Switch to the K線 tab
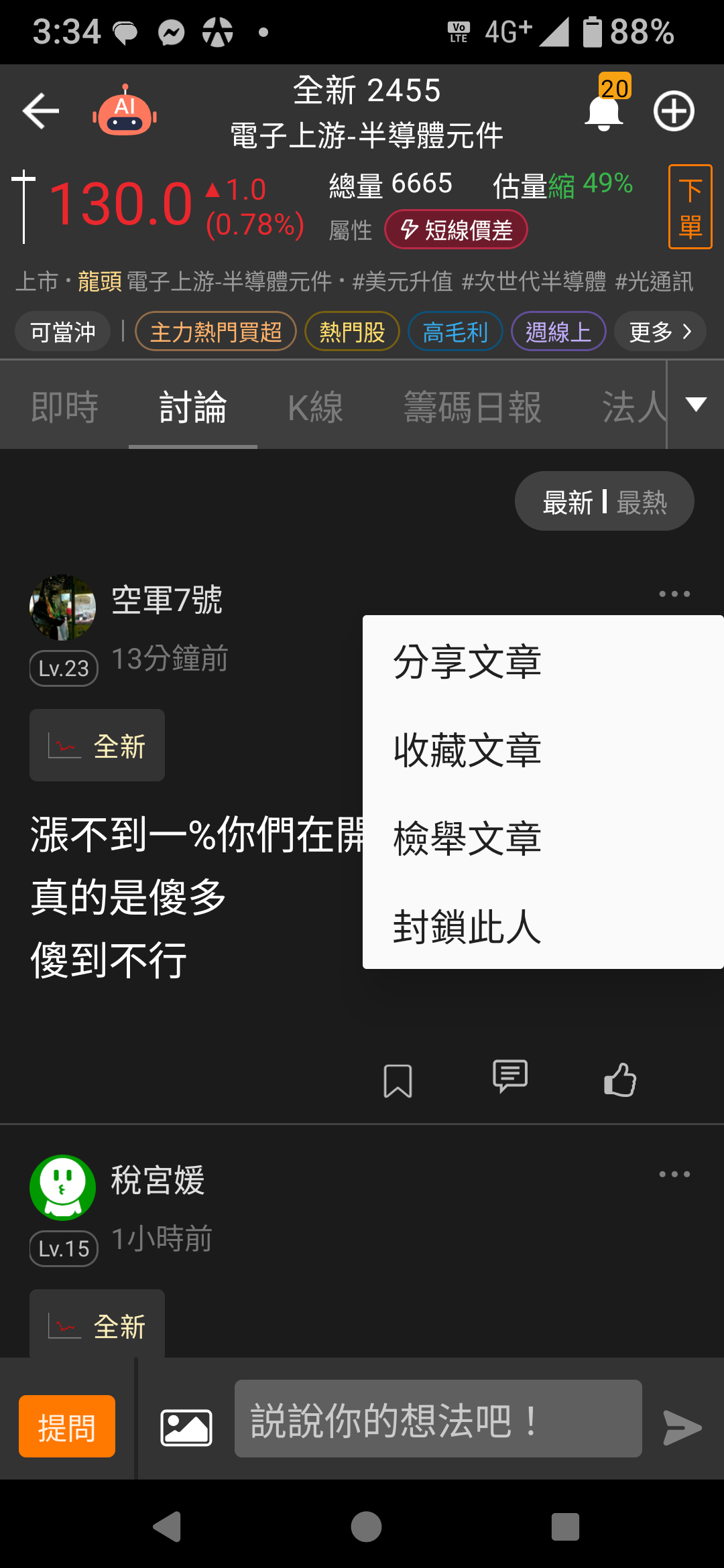 [315, 407]
